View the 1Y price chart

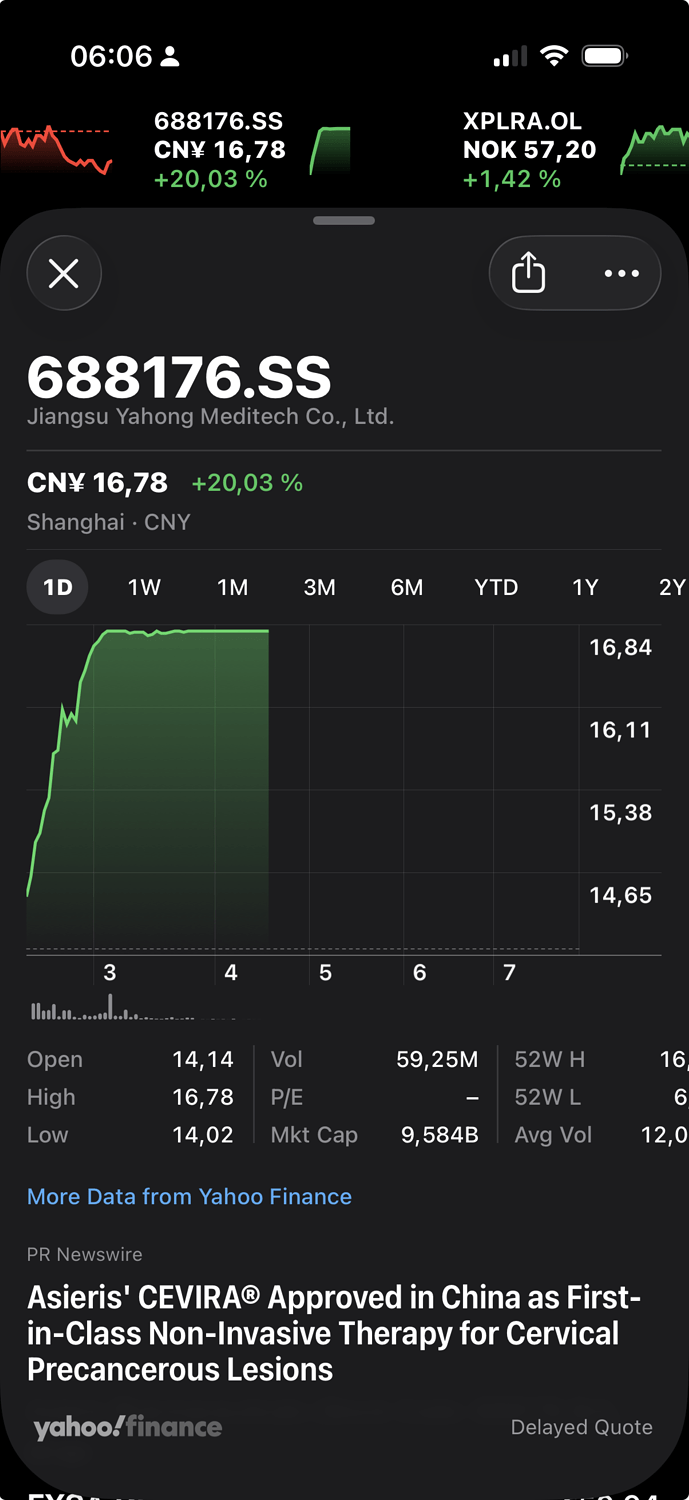point(585,587)
